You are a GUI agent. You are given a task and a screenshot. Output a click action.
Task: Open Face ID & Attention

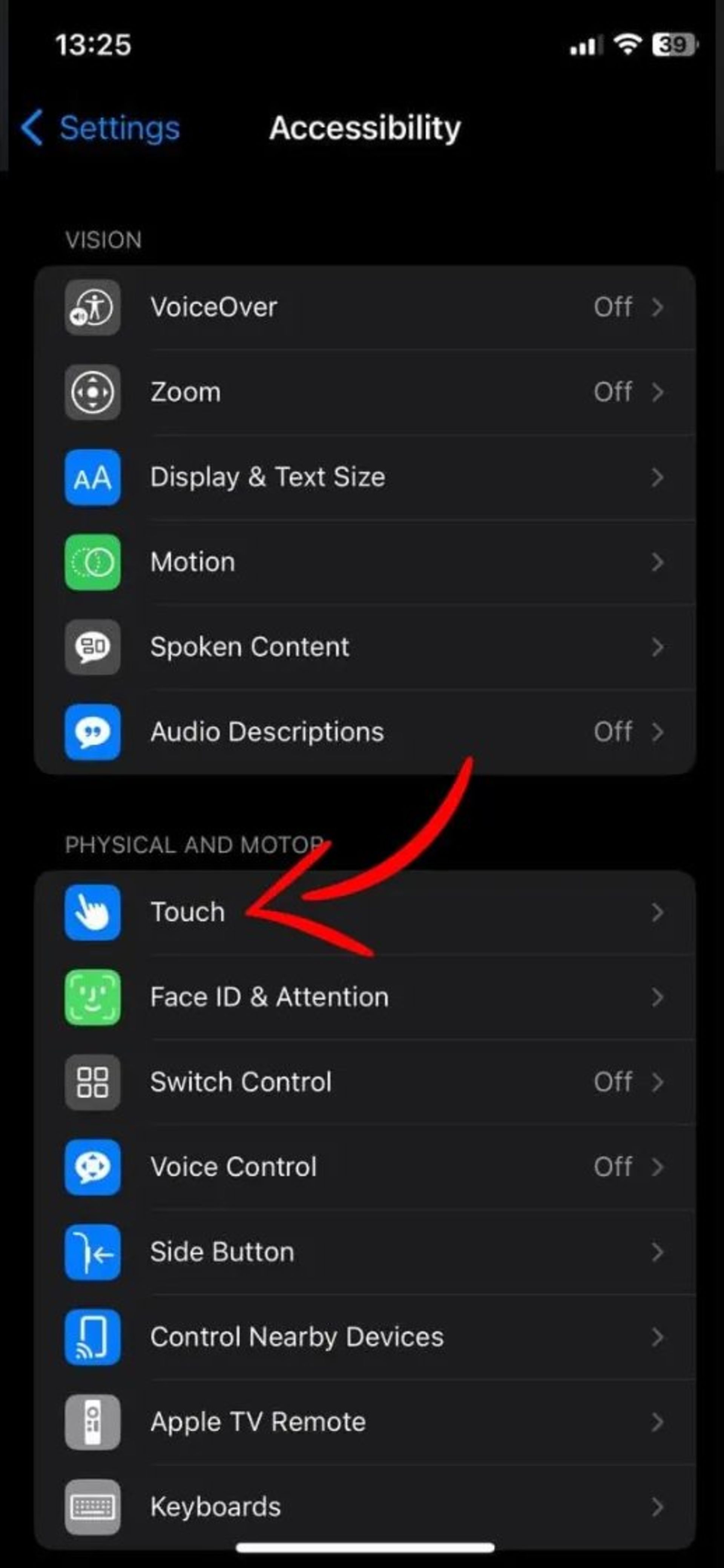click(364, 997)
